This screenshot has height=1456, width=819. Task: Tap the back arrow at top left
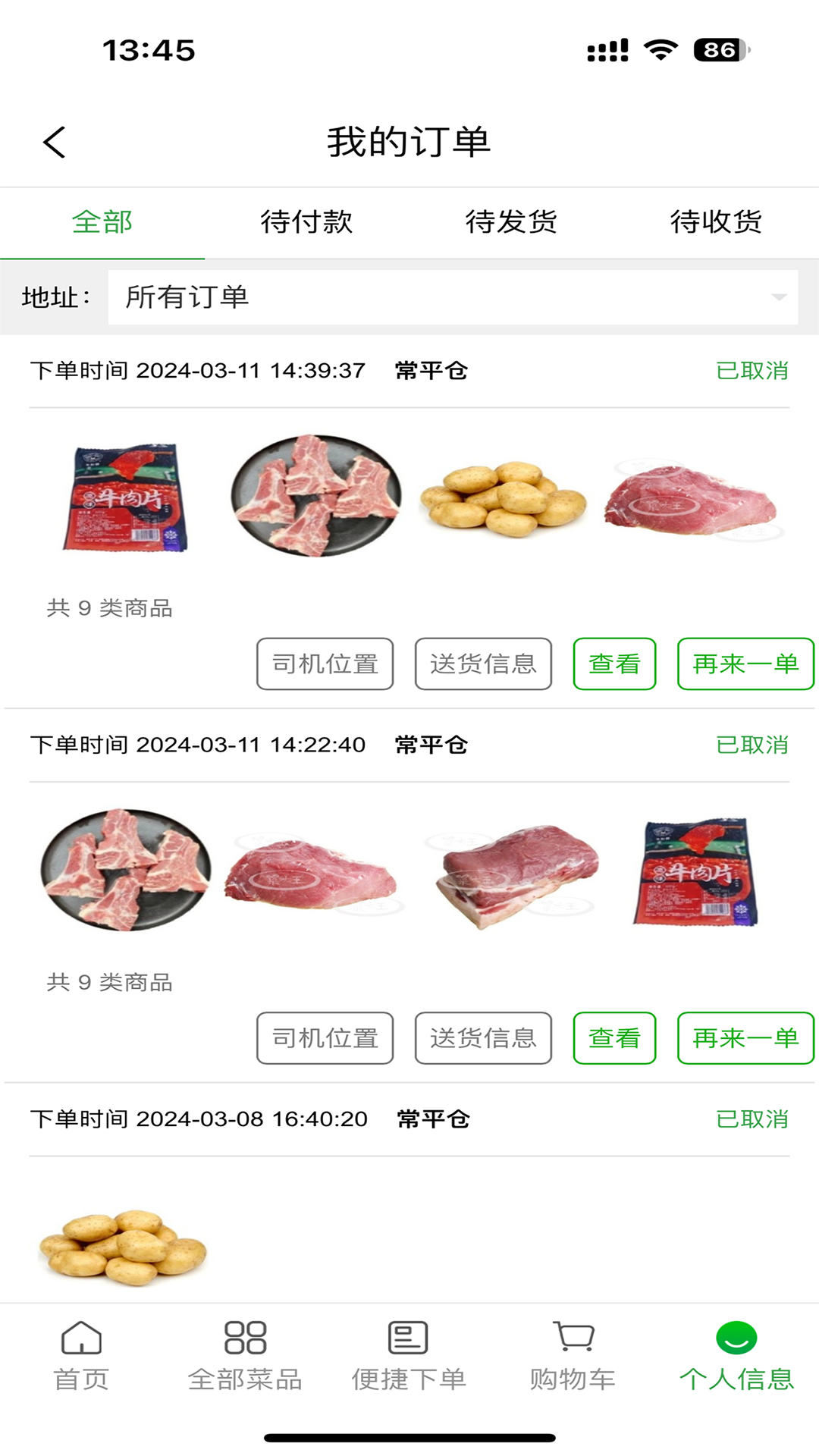[x=53, y=142]
